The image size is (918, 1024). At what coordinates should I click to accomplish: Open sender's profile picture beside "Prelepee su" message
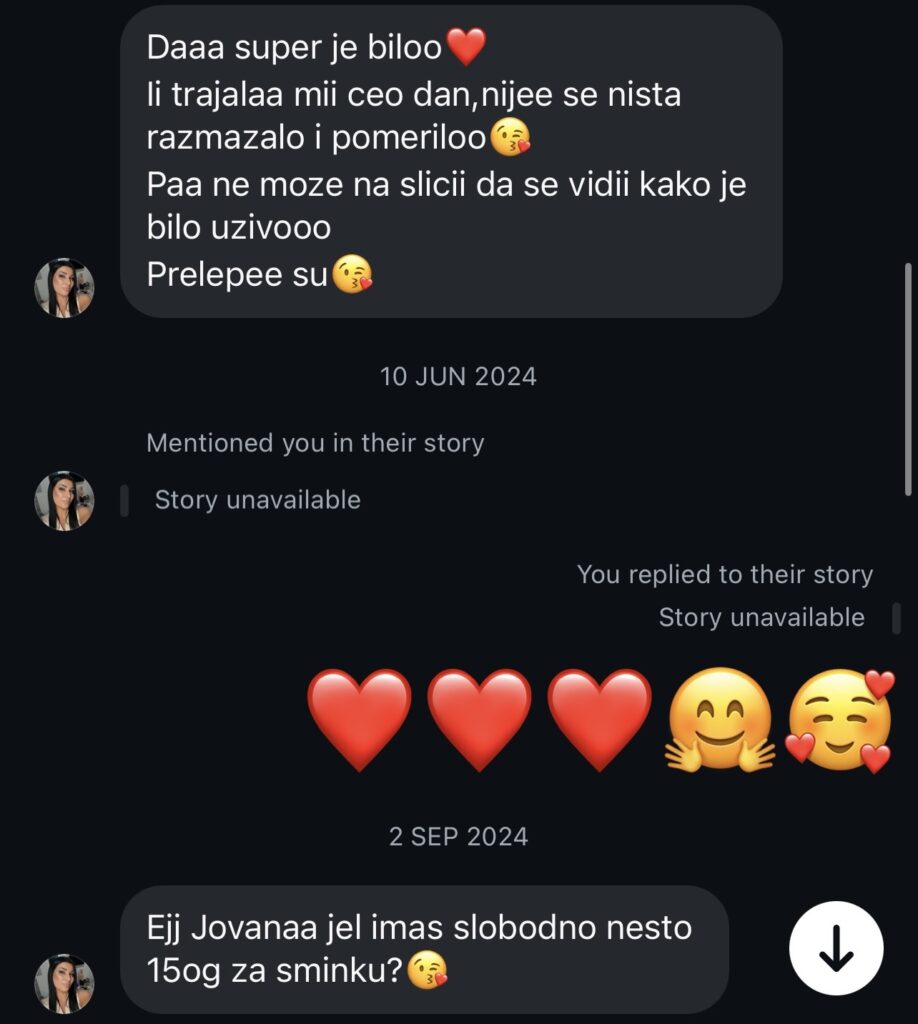(x=64, y=288)
